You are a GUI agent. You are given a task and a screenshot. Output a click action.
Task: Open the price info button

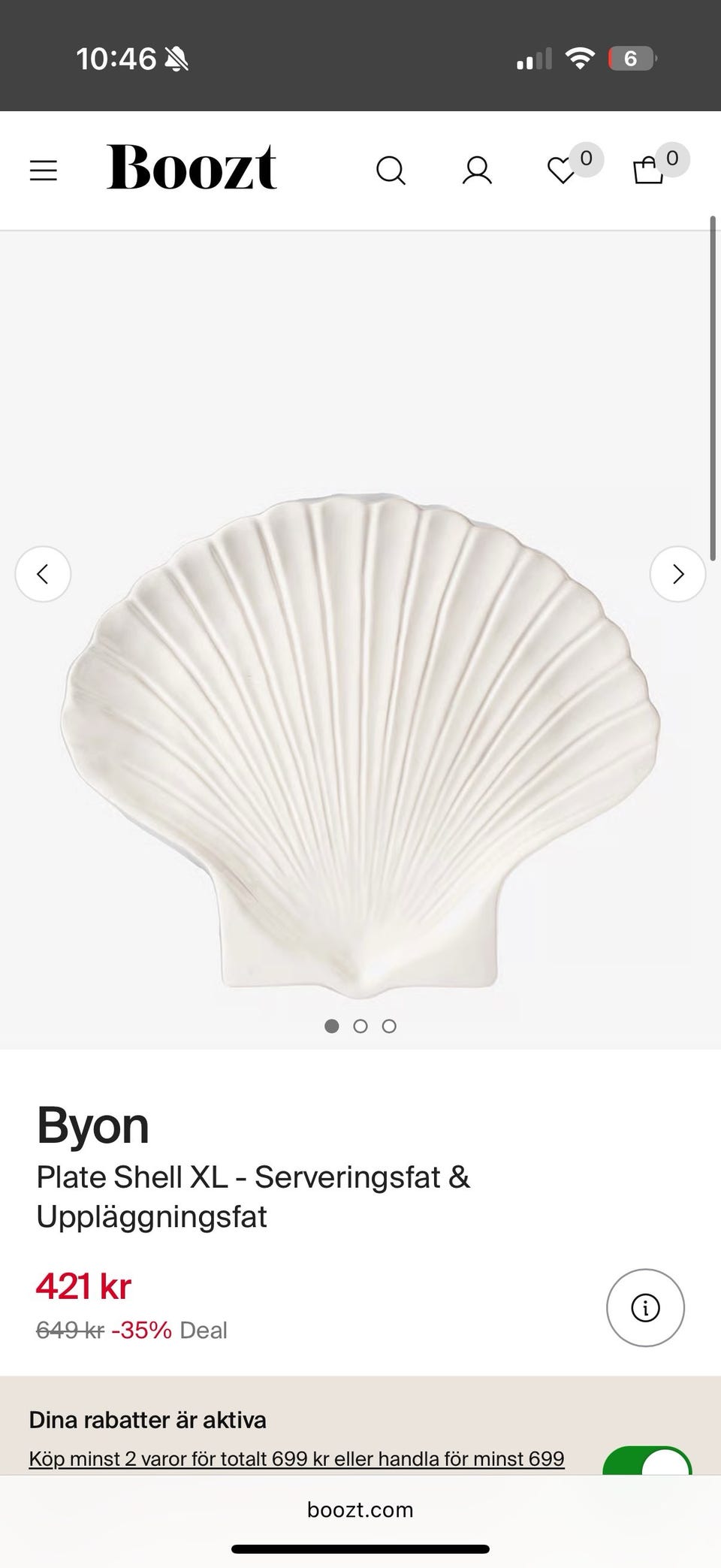645,1308
